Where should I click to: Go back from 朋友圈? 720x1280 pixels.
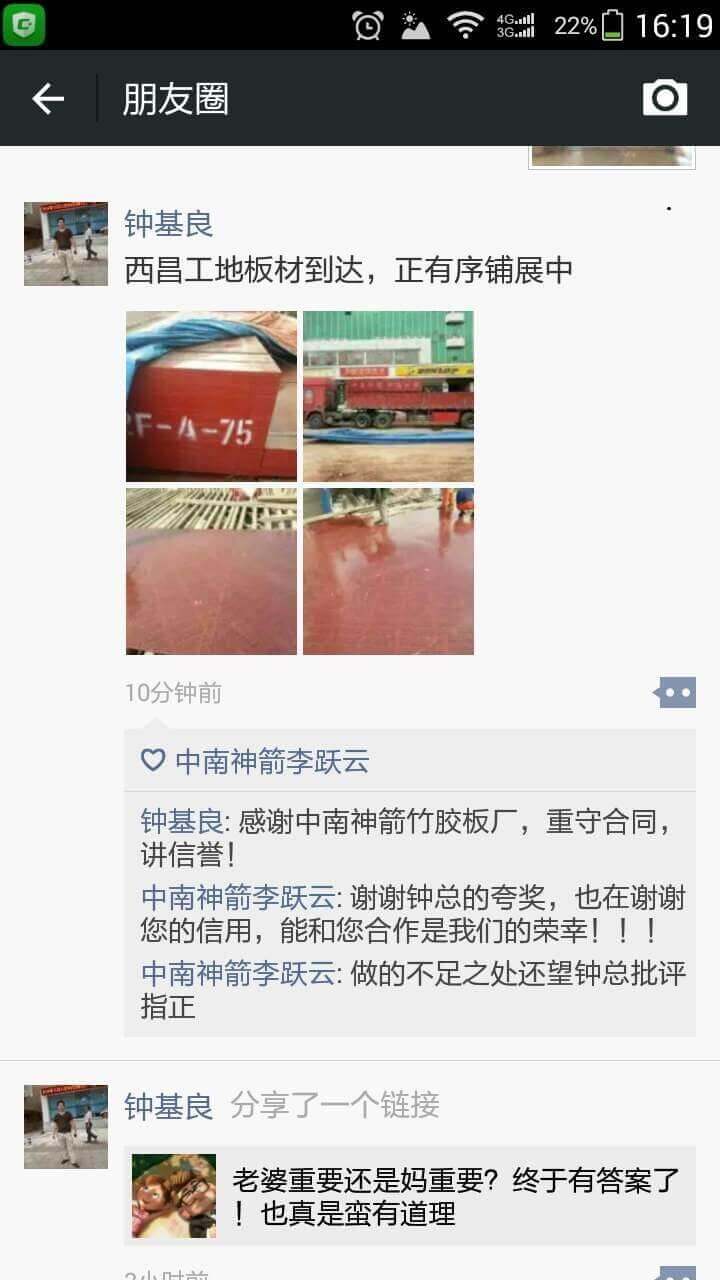coord(47,98)
